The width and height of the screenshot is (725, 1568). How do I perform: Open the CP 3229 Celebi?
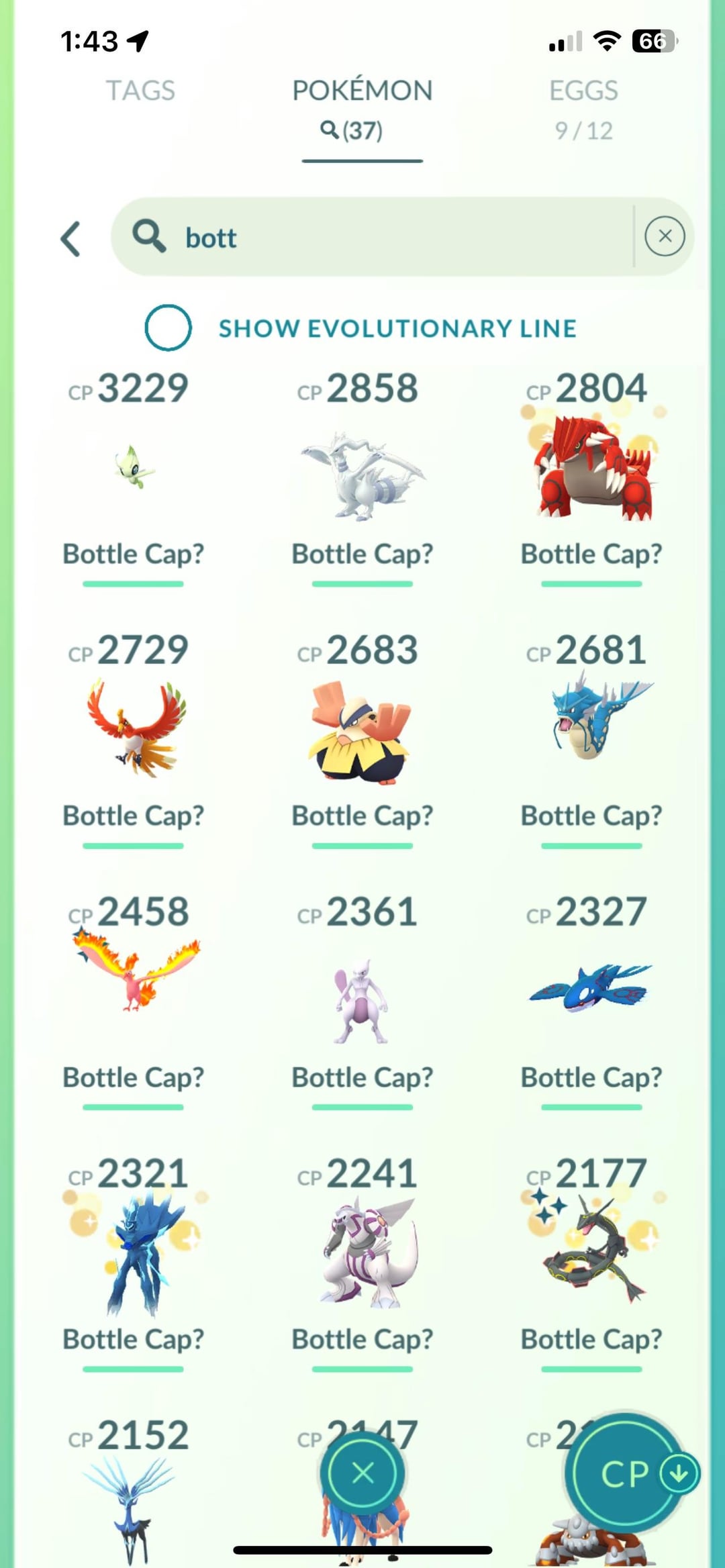coord(133,478)
